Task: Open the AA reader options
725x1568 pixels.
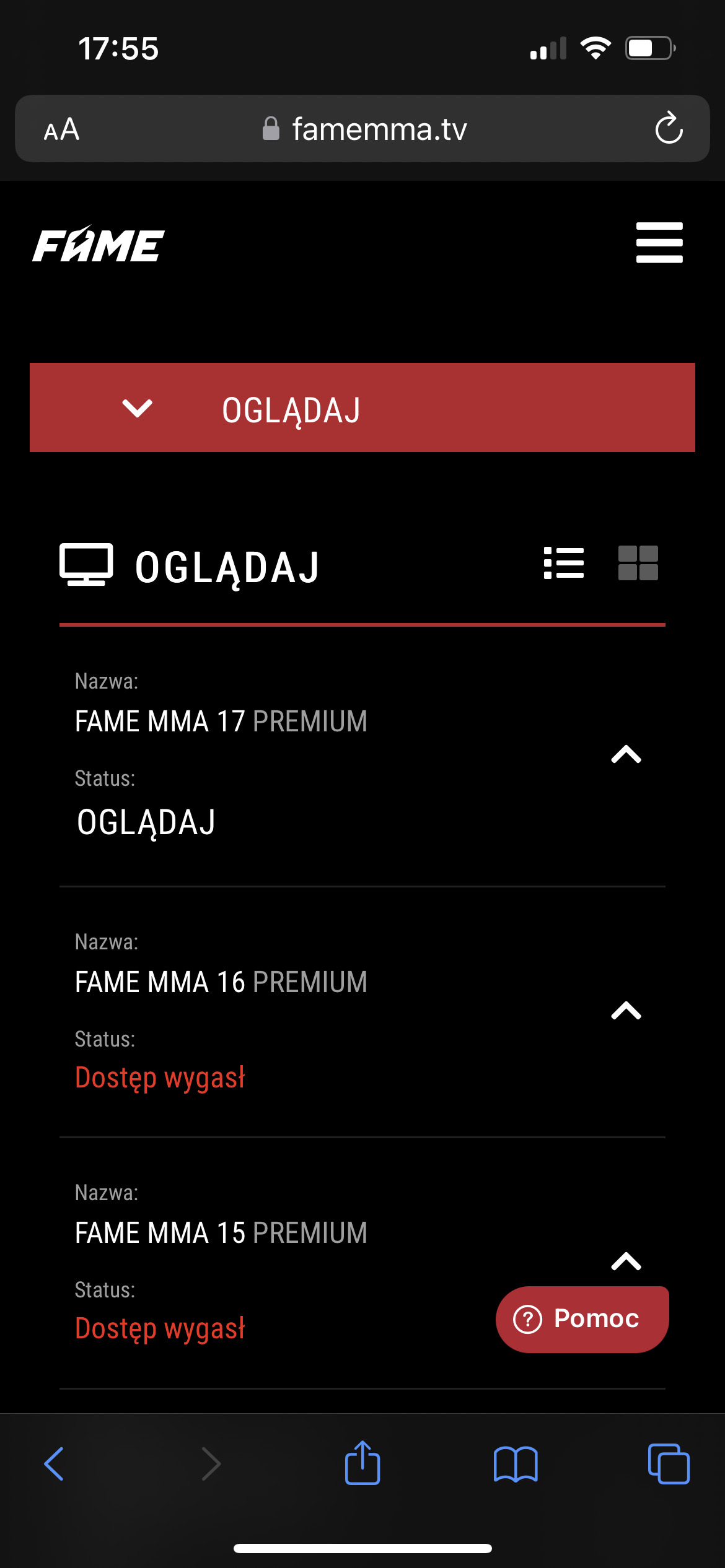Action: click(61, 129)
